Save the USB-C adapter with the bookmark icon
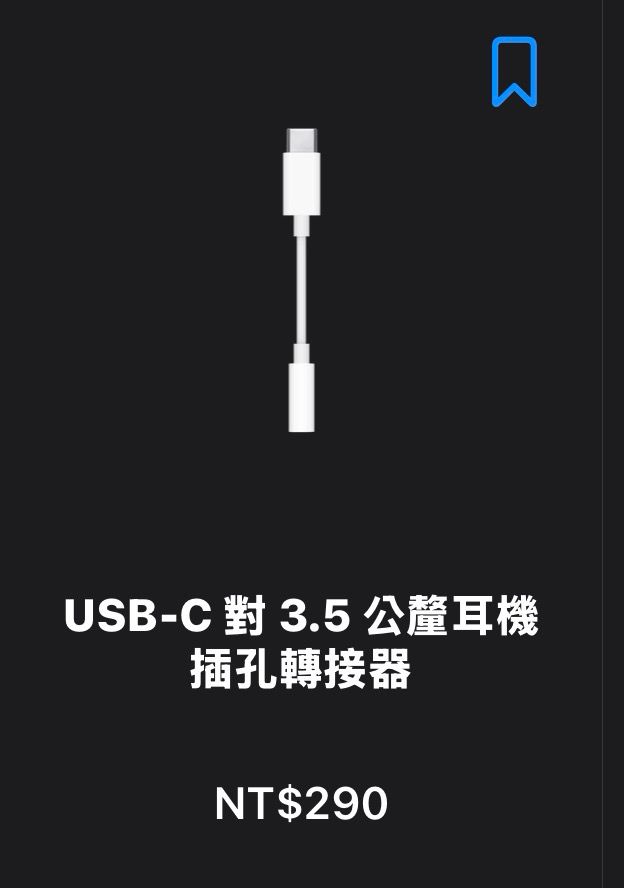 pyautogui.click(x=514, y=71)
